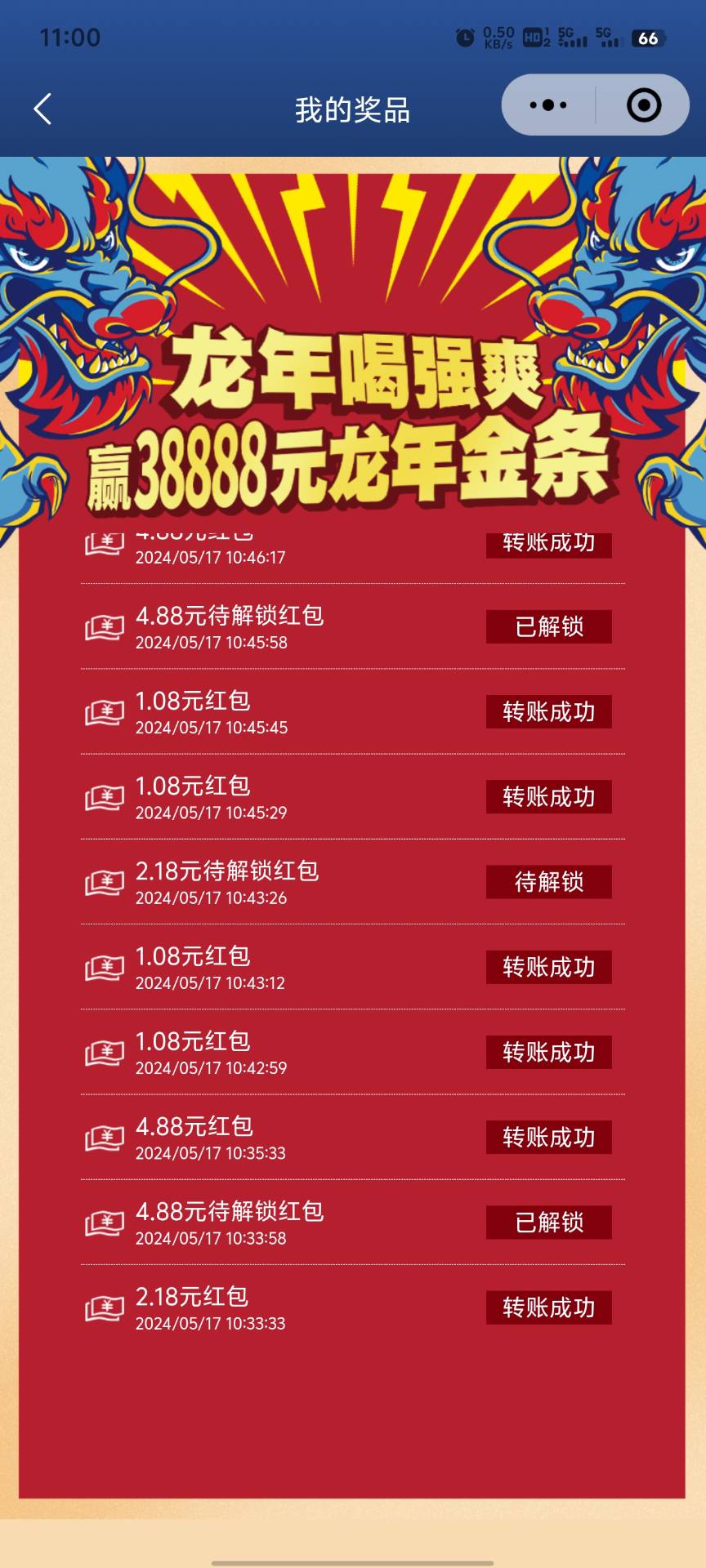Tap 已解锁 on the 10:45:58 red packet

548,626
